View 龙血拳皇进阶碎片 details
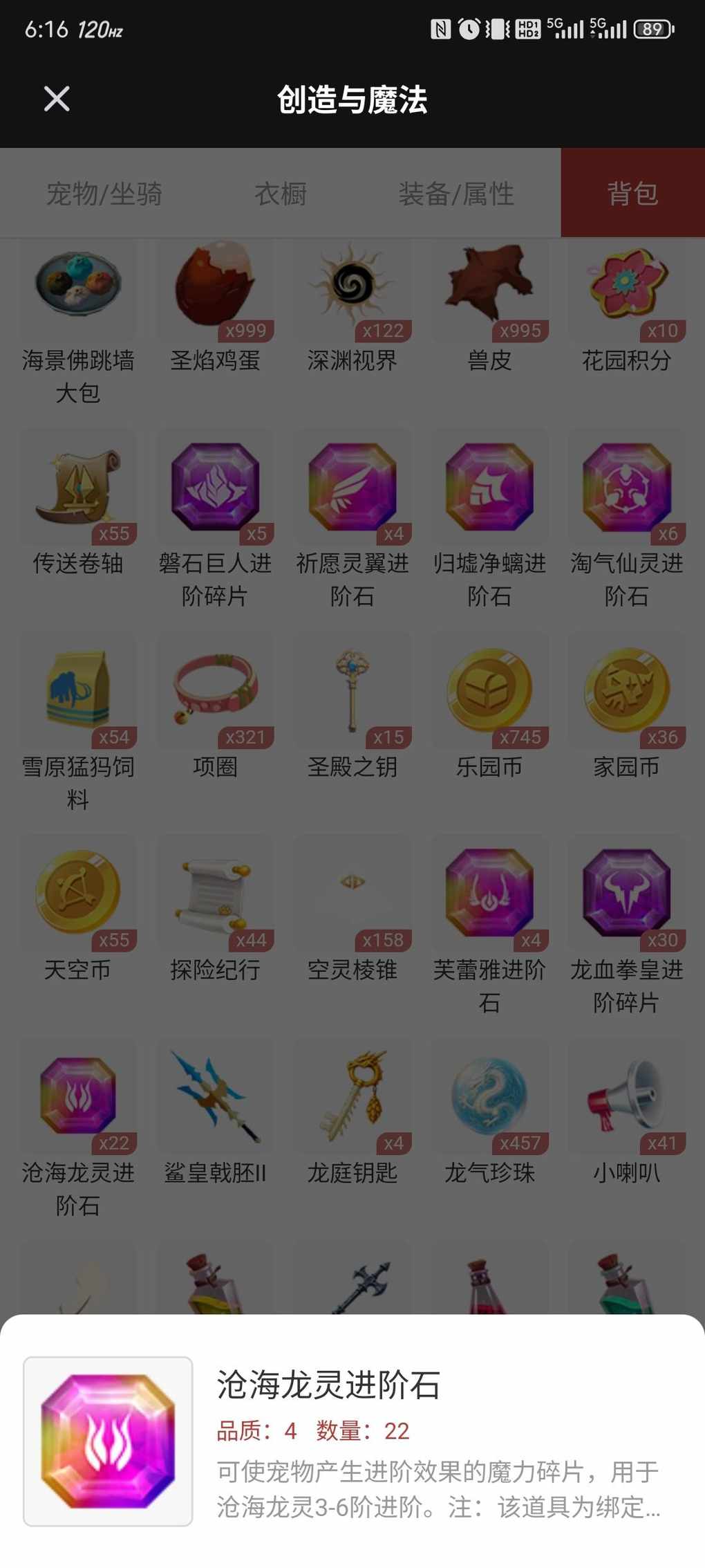Image resolution: width=705 pixels, height=1568 pixels. coord(626,893)
